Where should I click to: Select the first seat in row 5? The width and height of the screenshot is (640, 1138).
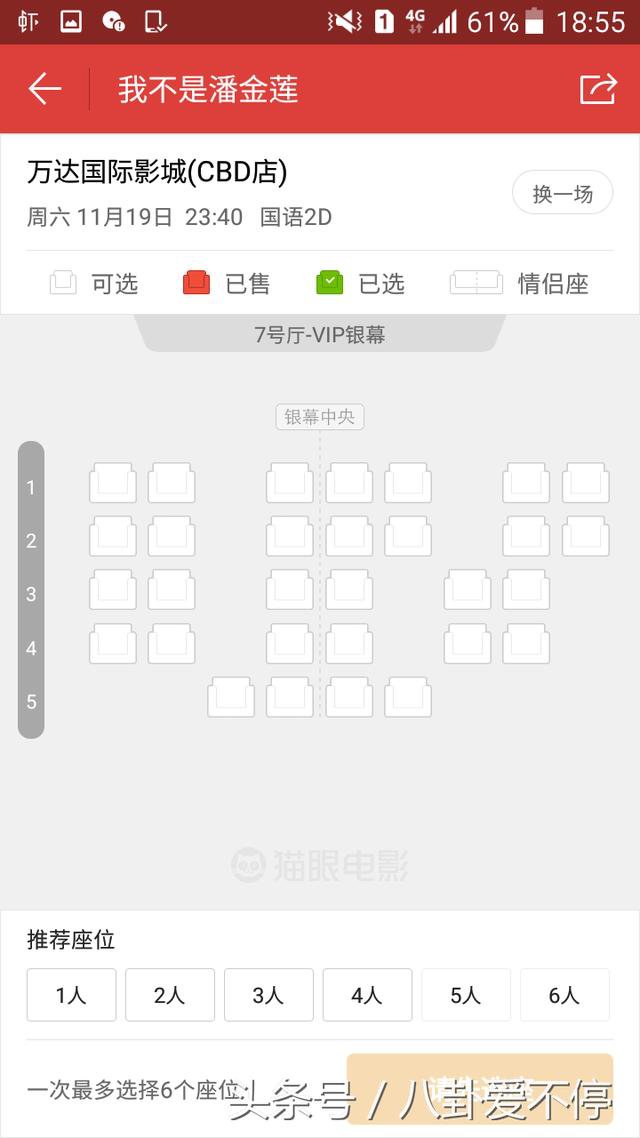tap(230, 697)
